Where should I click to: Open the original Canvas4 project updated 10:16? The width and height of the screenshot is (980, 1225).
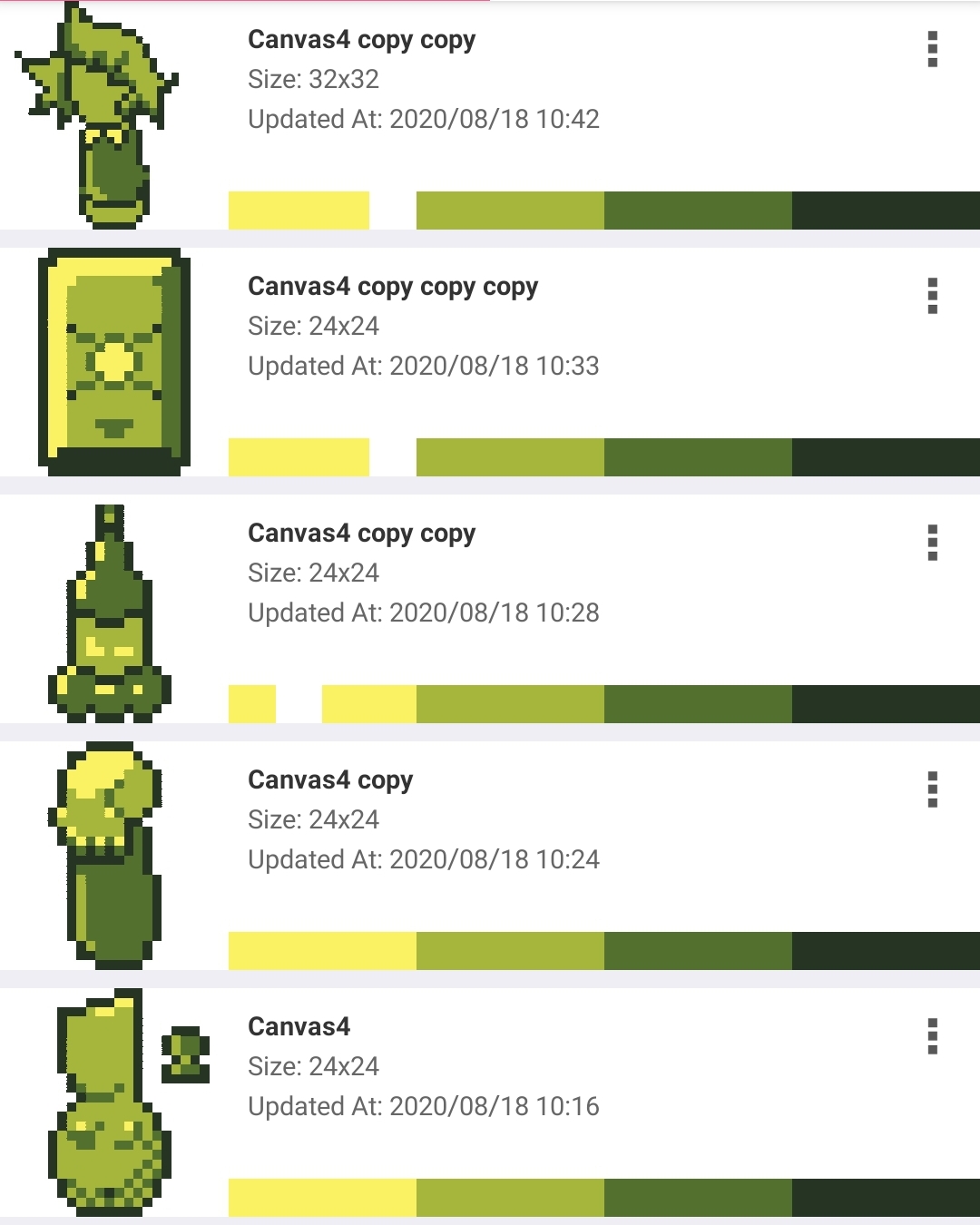(299, 1027)
